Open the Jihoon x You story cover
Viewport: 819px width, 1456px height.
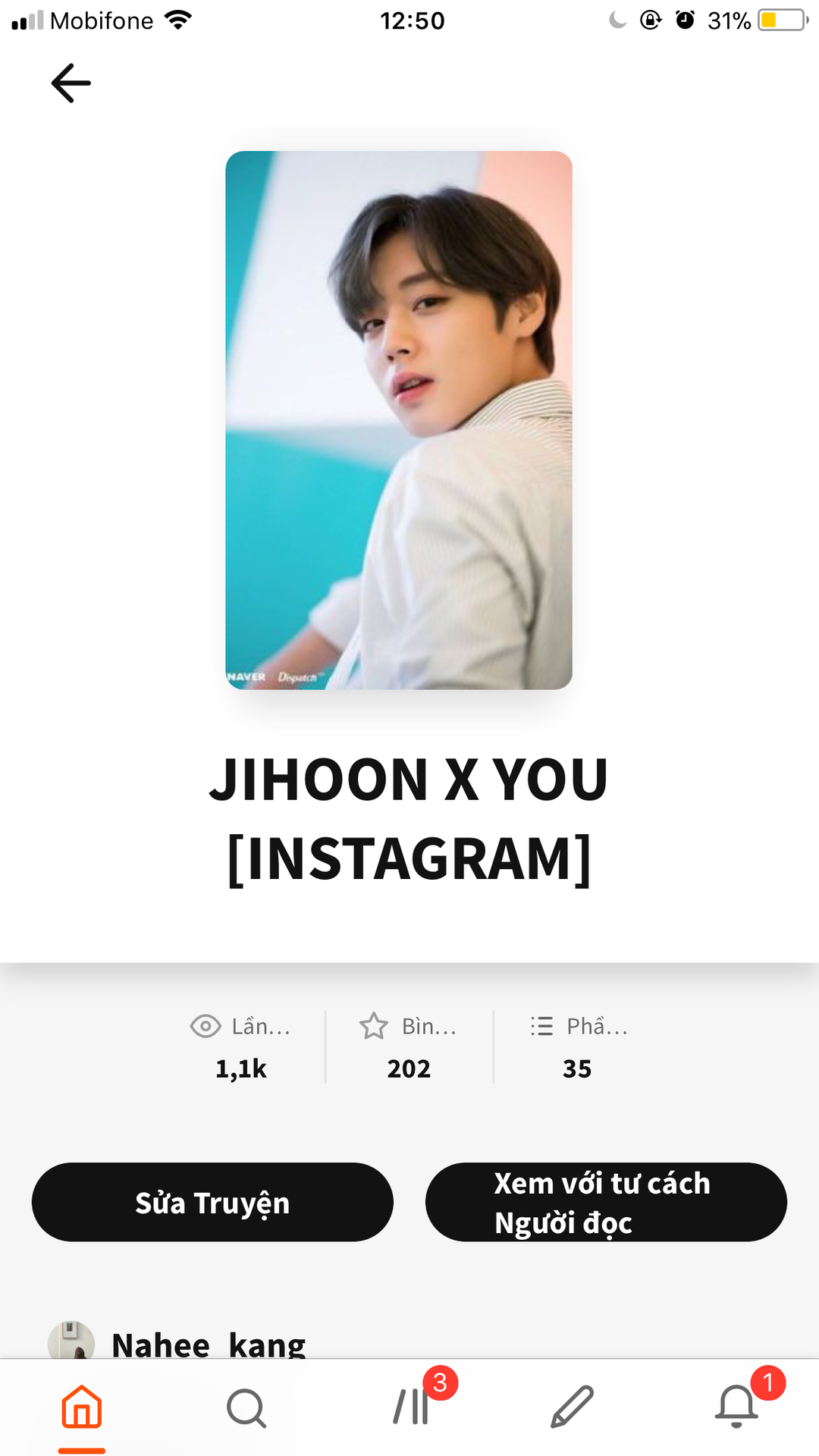[399, 420]
